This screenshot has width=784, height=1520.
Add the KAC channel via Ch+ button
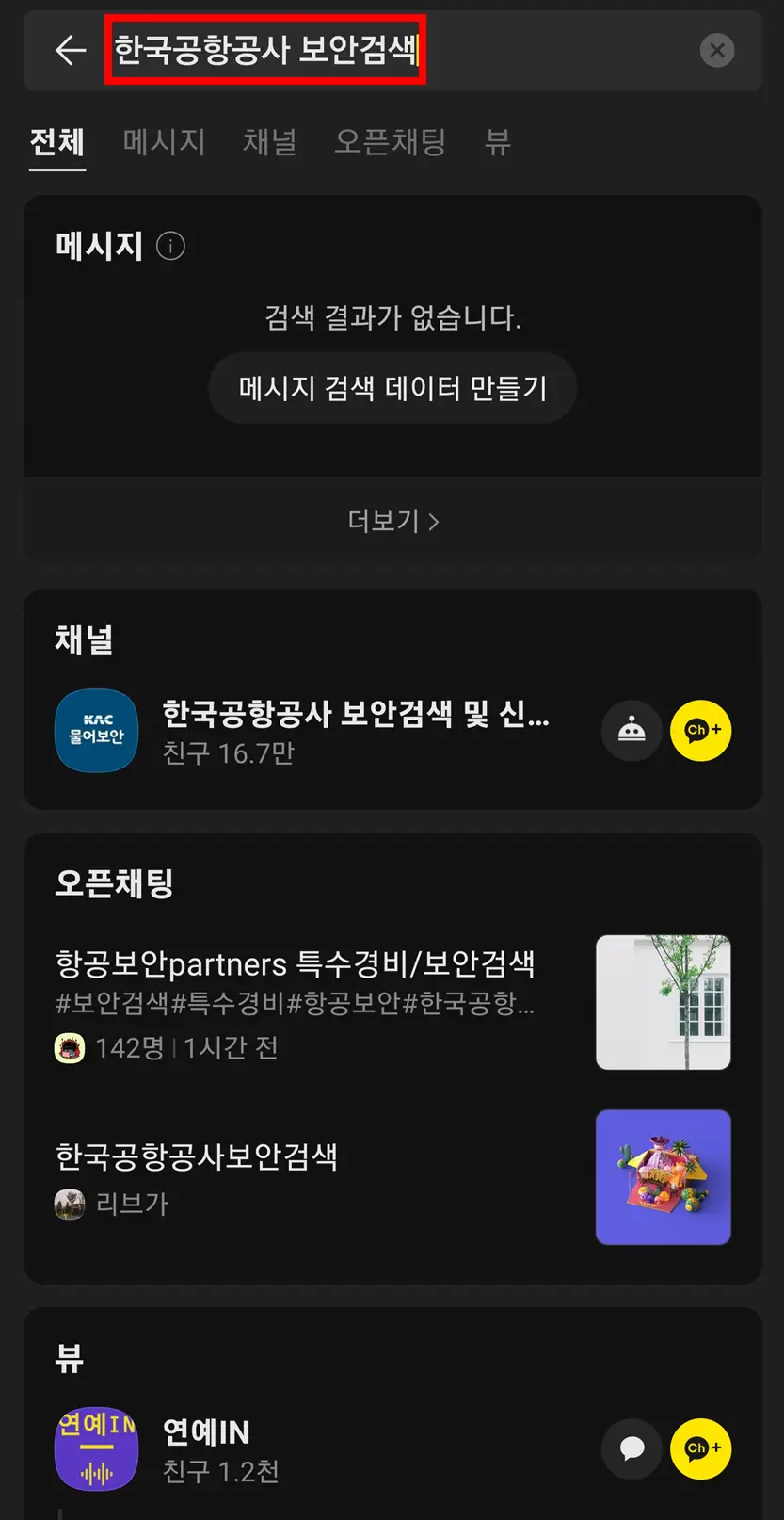pyautogui.click(x=700, y=731)
